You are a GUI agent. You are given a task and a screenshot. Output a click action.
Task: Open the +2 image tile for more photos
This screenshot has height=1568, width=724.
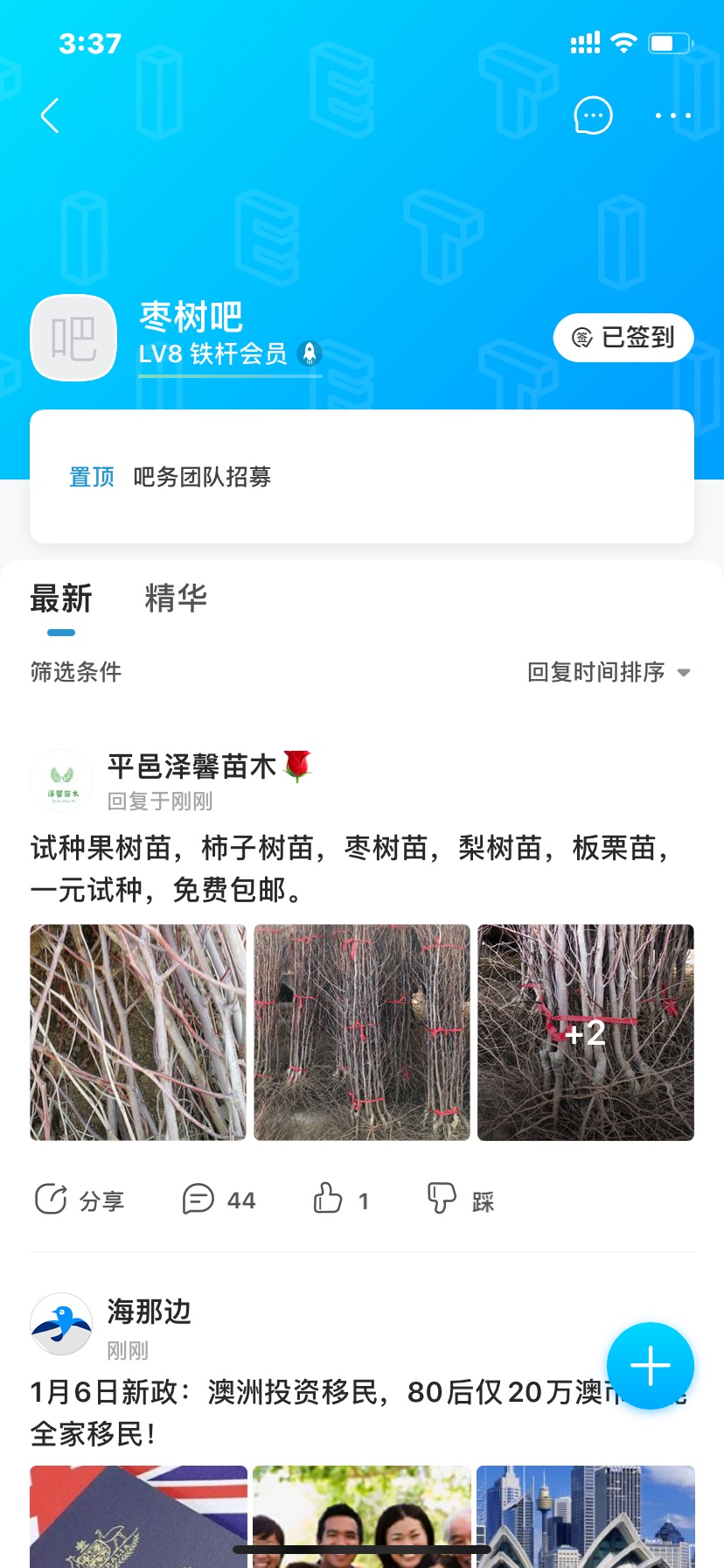(x=586, y=1032)
